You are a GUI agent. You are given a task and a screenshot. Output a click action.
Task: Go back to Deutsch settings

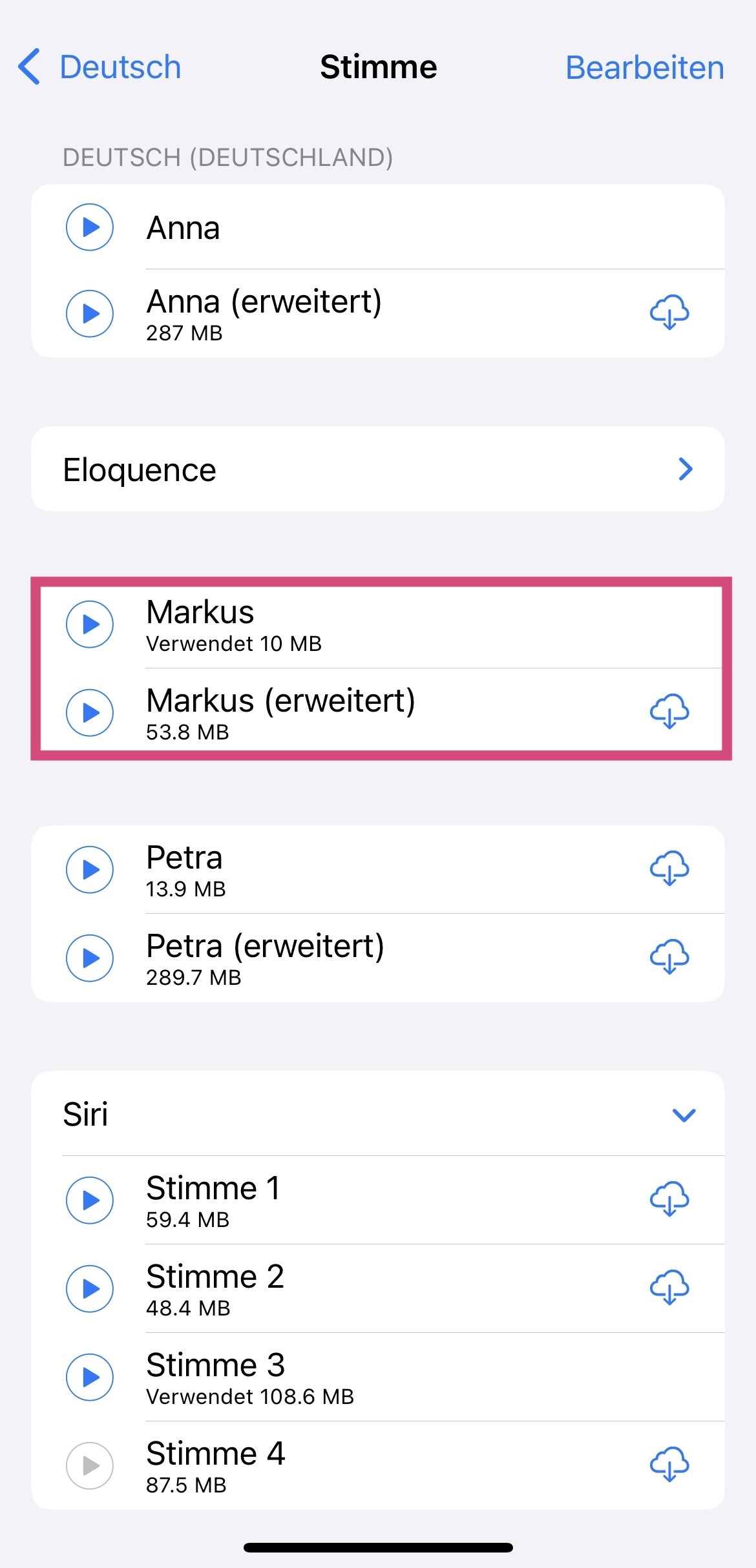(x=100, y=67)
